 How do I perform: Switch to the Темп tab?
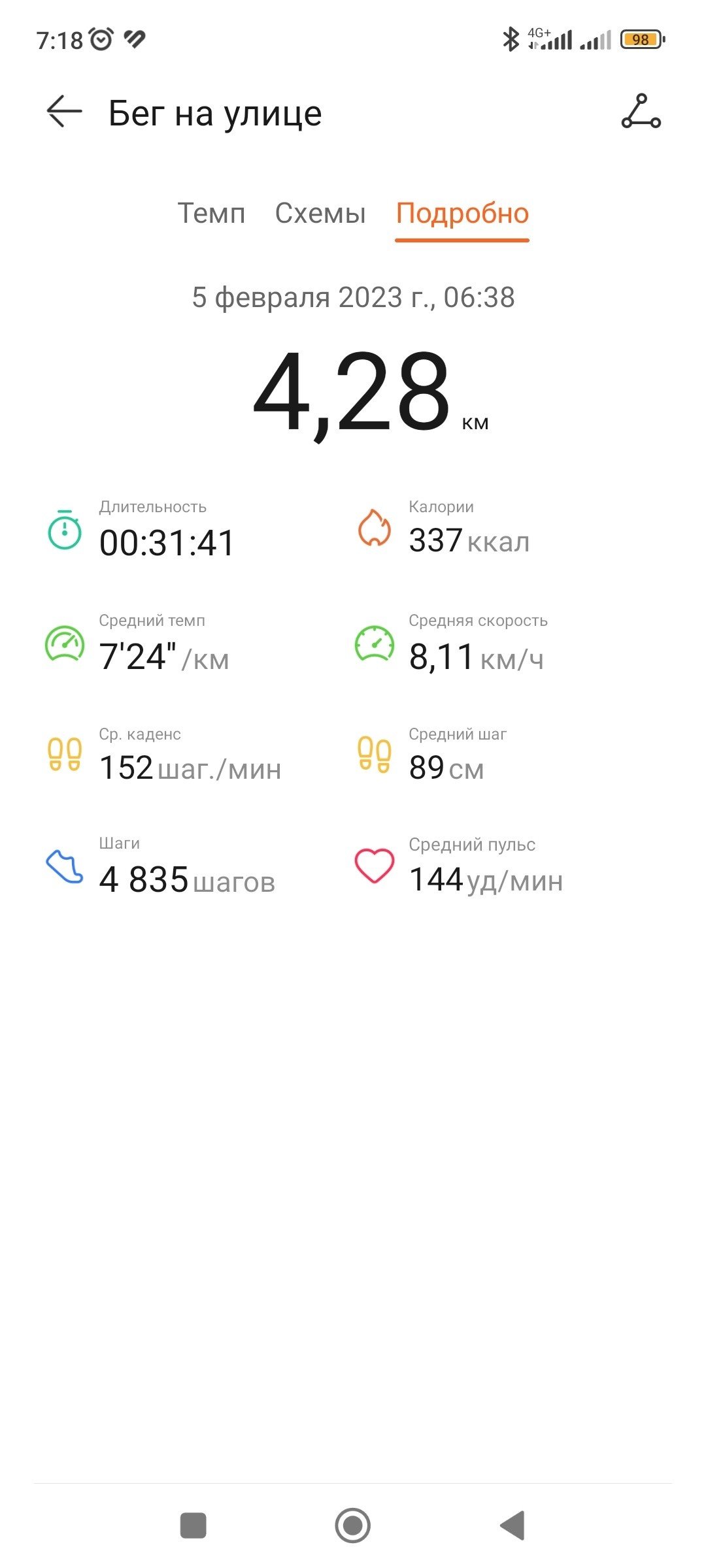pos(211,213)
